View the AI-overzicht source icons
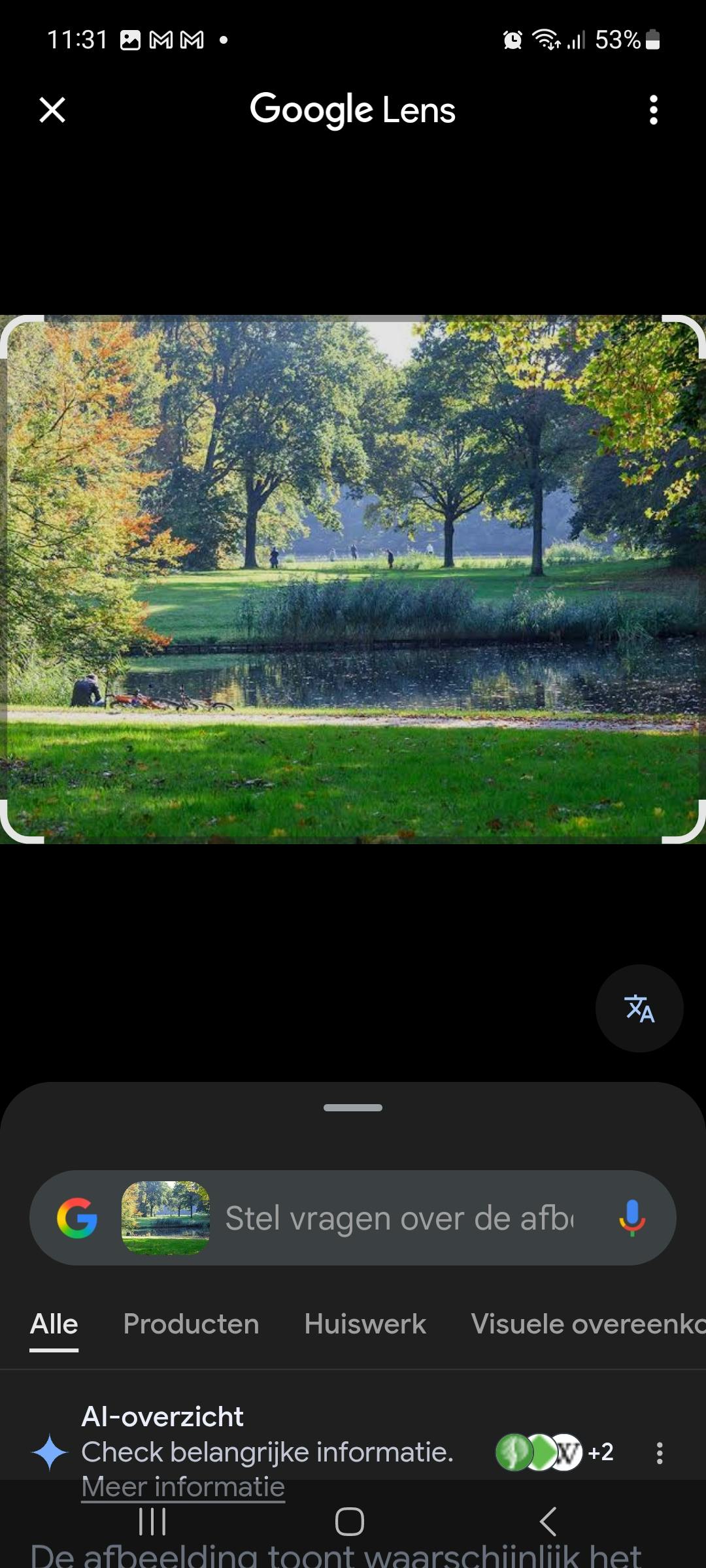The height and width of the screenshot is (1568, 706). click(x=554, y=1452)
